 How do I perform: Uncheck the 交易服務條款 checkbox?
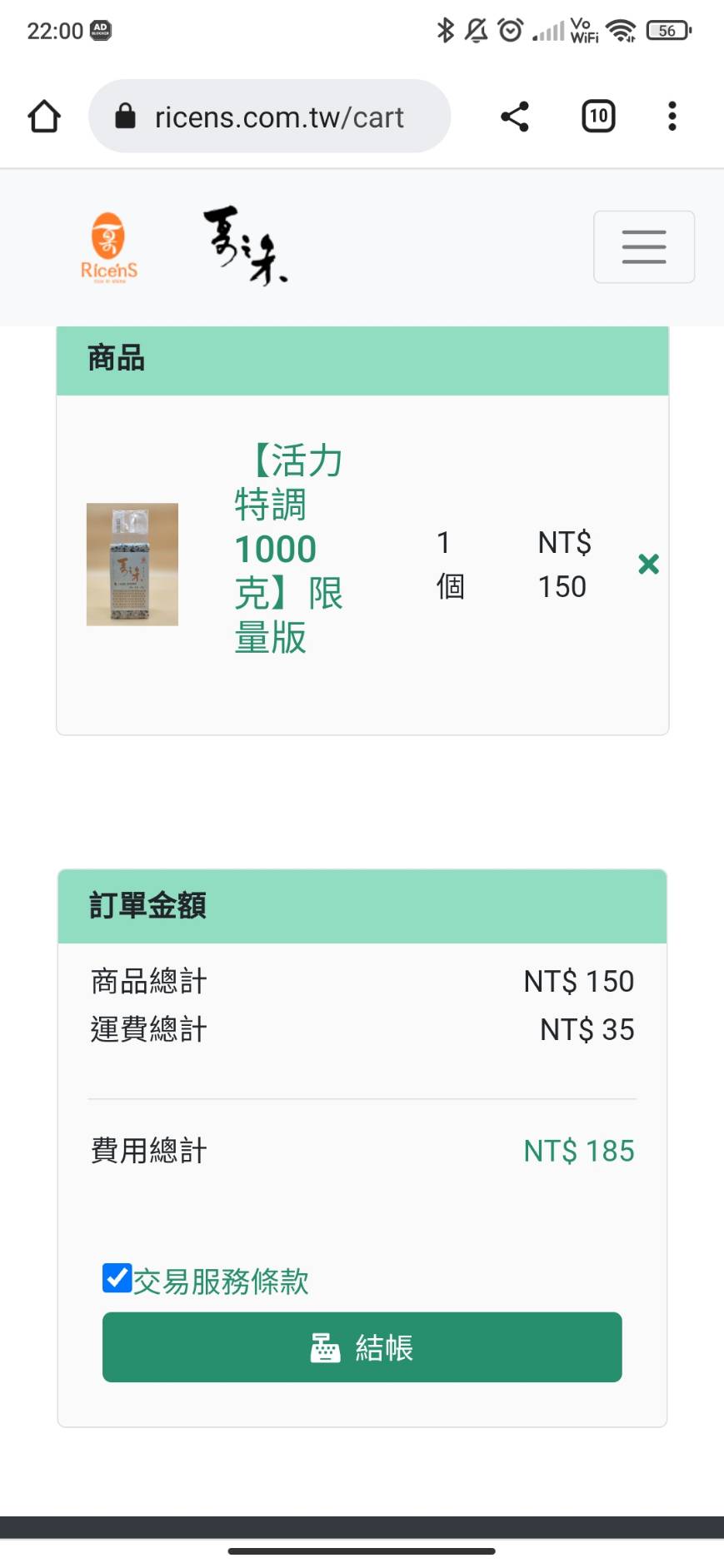coord(117,1278)
